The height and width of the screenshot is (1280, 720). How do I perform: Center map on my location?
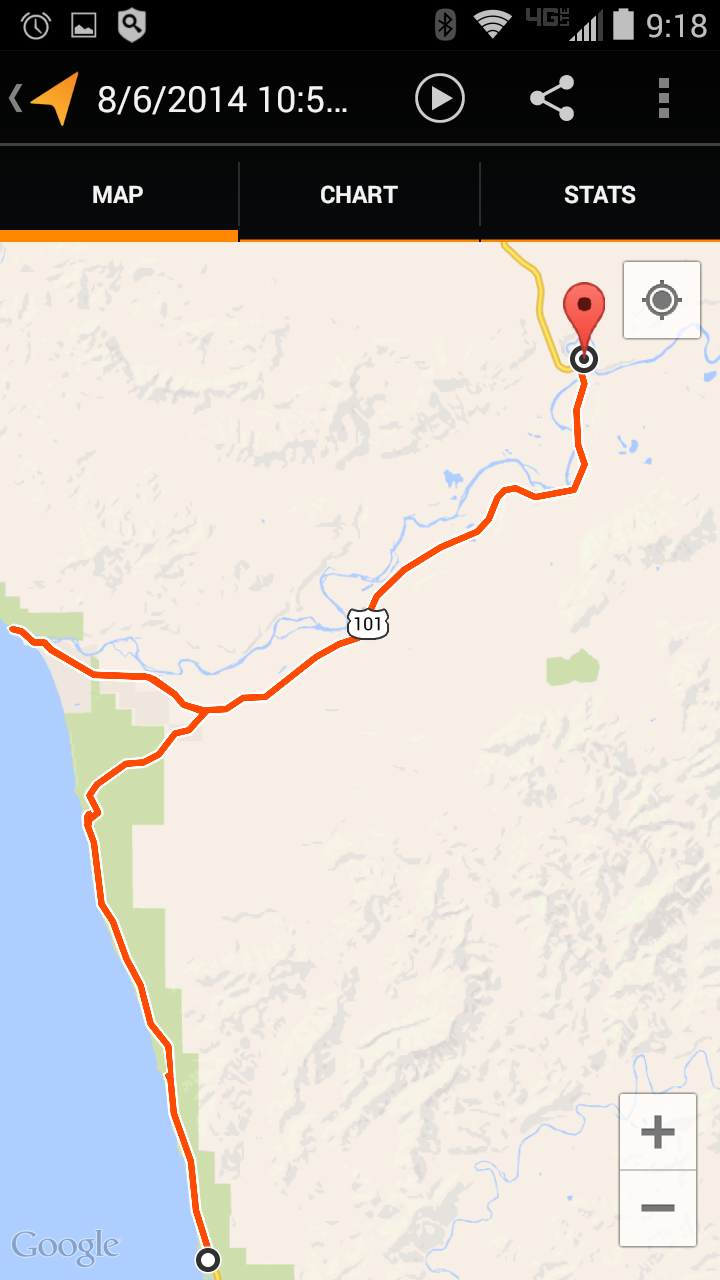point(662,300)
